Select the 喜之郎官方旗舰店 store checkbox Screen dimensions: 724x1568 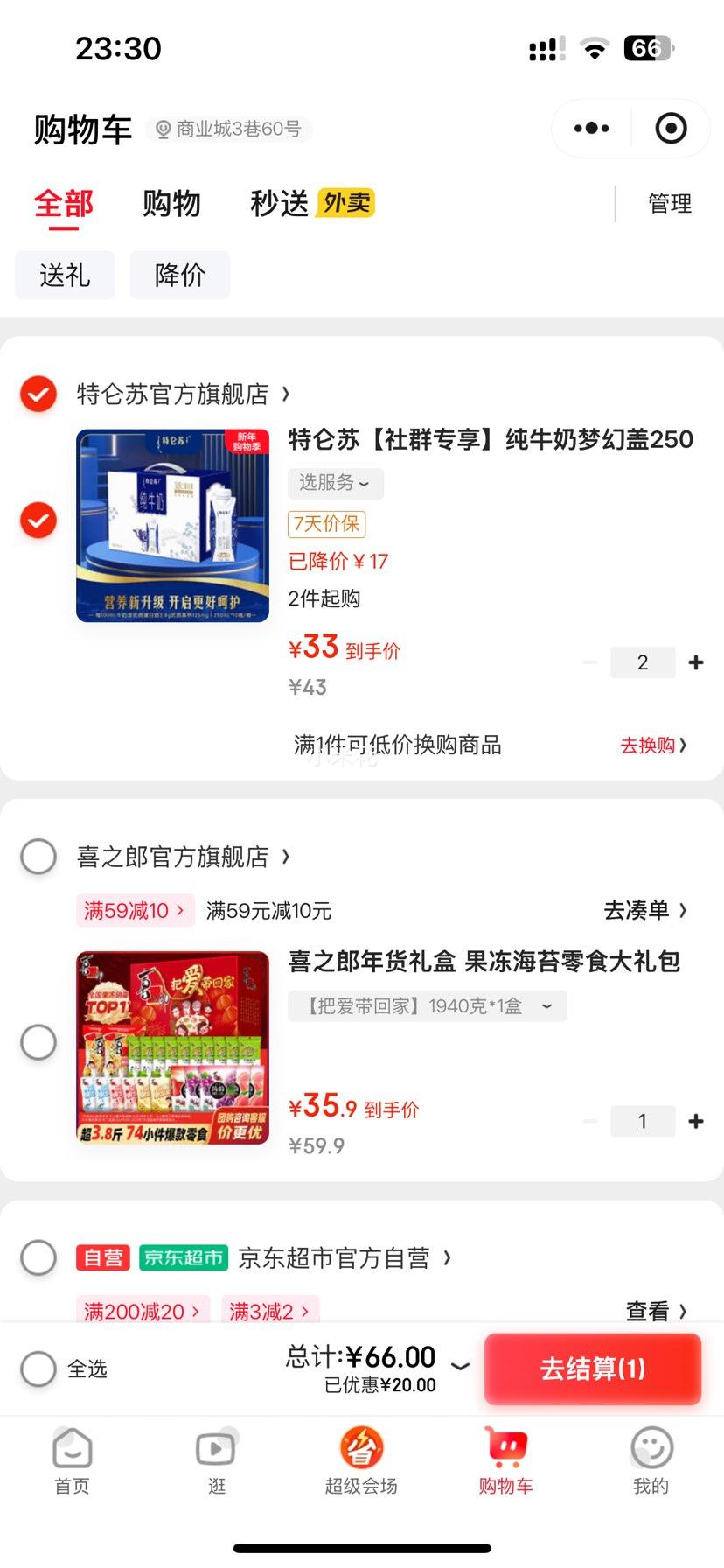[38, 857]
